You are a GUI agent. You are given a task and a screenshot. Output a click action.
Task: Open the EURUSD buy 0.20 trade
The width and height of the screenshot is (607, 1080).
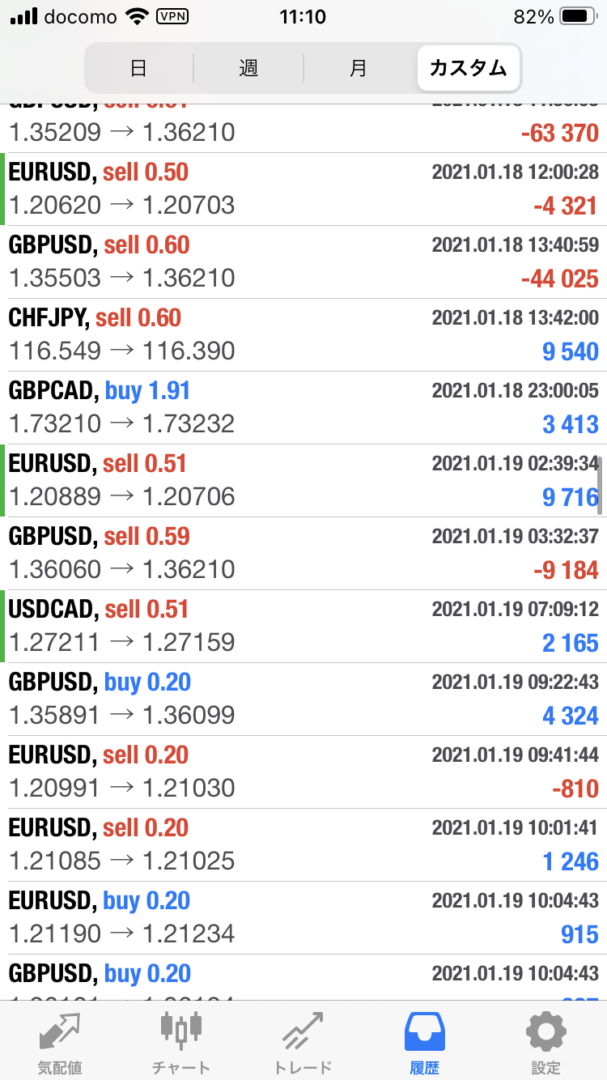click(x=303, y=919)
